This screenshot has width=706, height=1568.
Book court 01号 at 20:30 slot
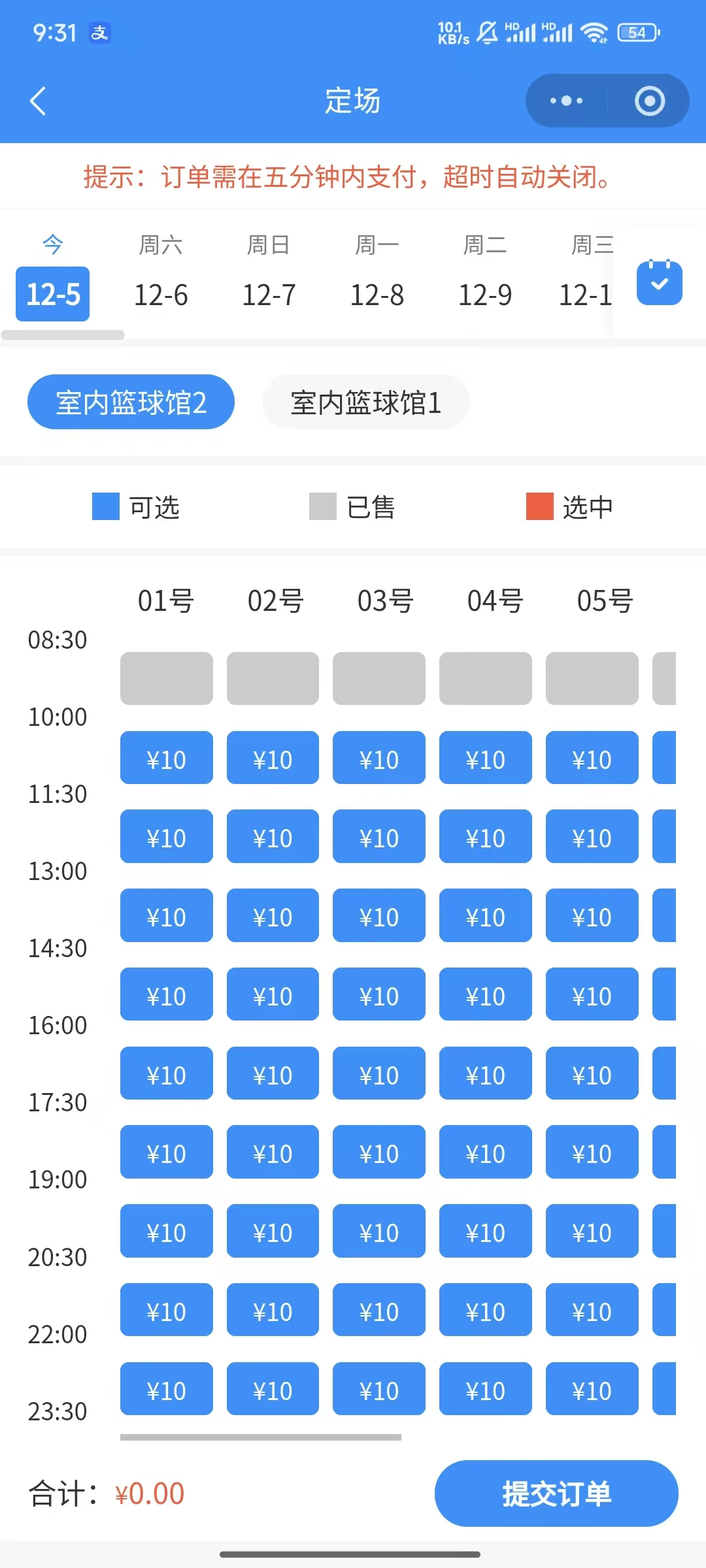pos(166,1310)
